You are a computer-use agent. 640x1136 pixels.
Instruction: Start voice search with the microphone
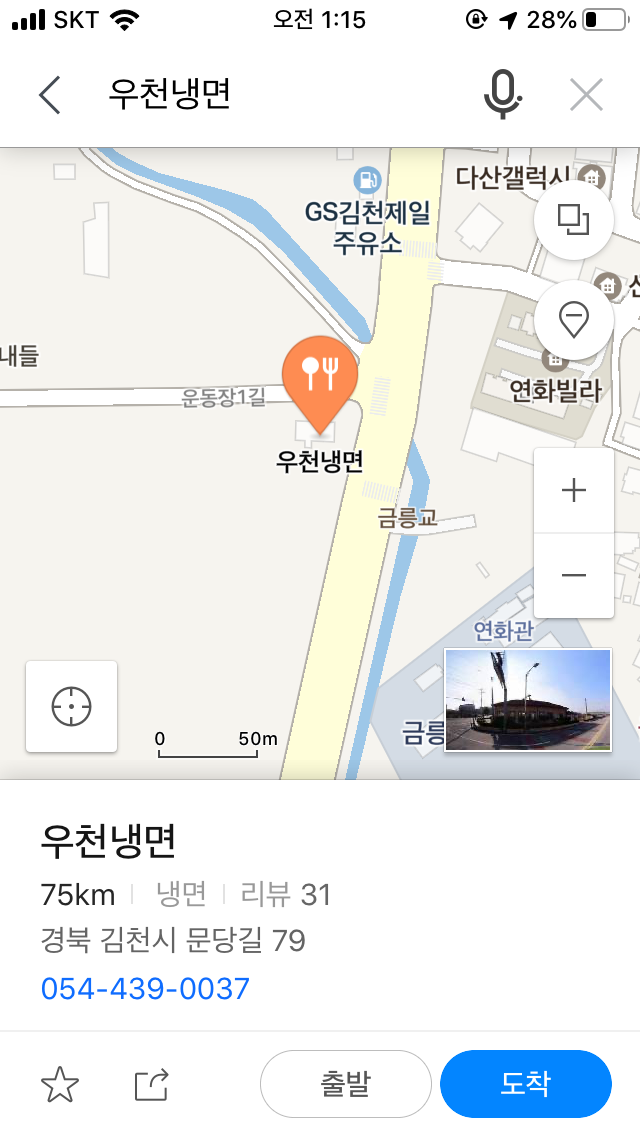[x=503, y=95]
